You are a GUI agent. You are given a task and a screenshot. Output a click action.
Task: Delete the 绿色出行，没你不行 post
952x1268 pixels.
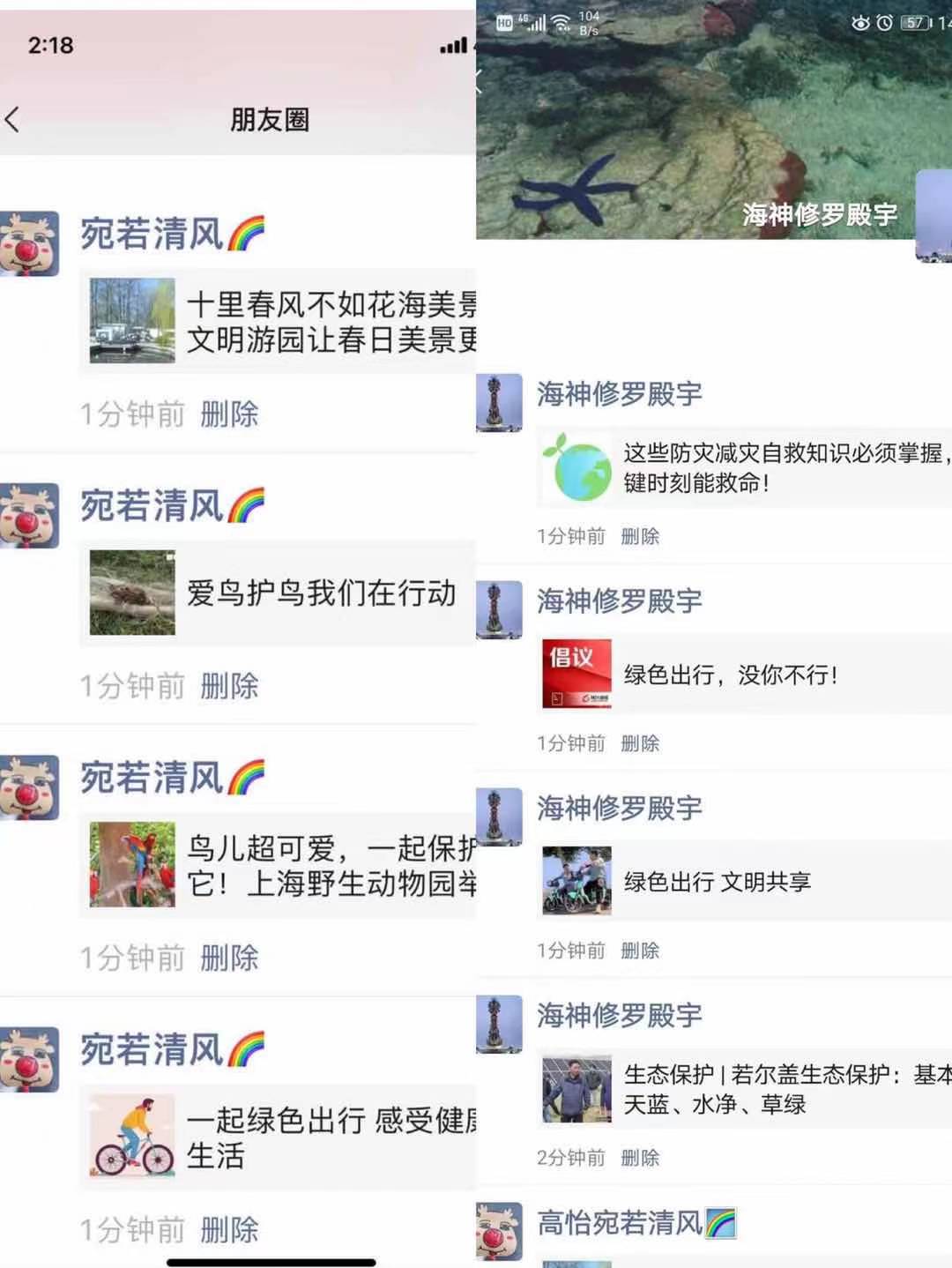coord(640,743)
